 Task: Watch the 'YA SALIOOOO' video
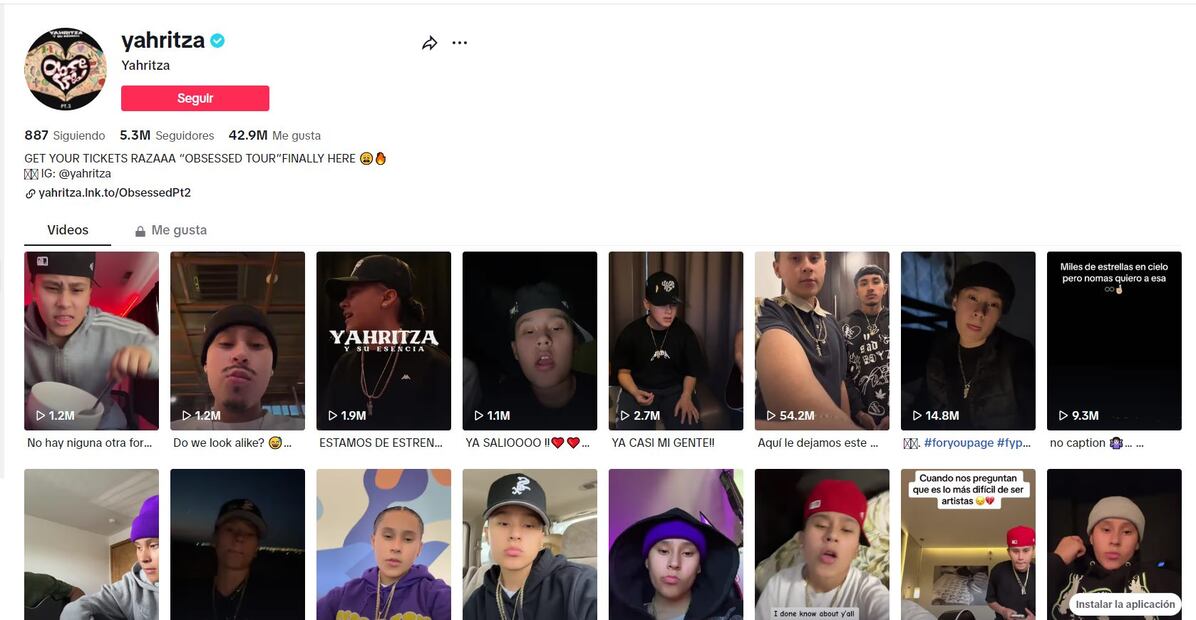coord(529,341)
